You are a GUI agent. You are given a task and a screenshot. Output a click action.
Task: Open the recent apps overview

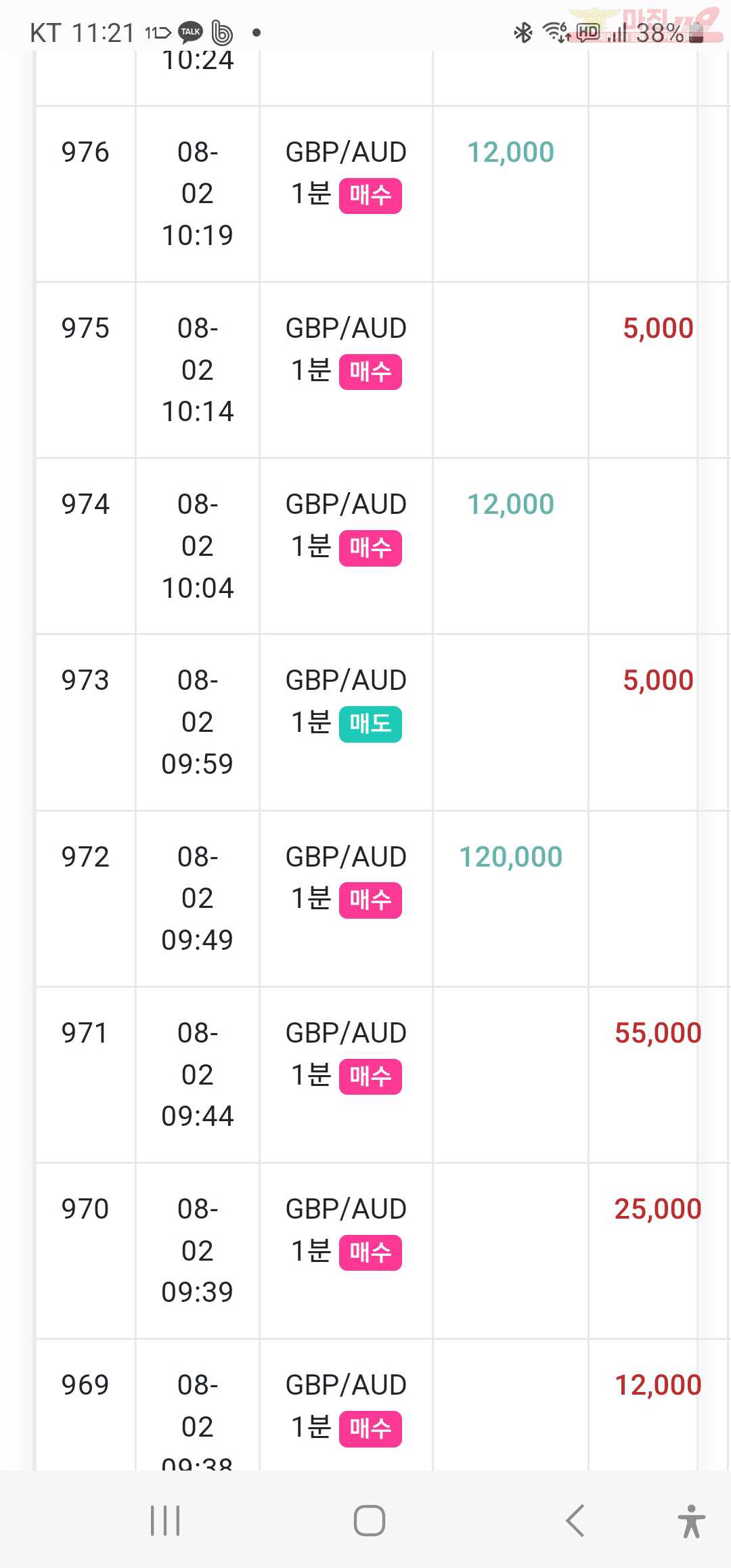pyautogui.click(x=165, y=1521)
